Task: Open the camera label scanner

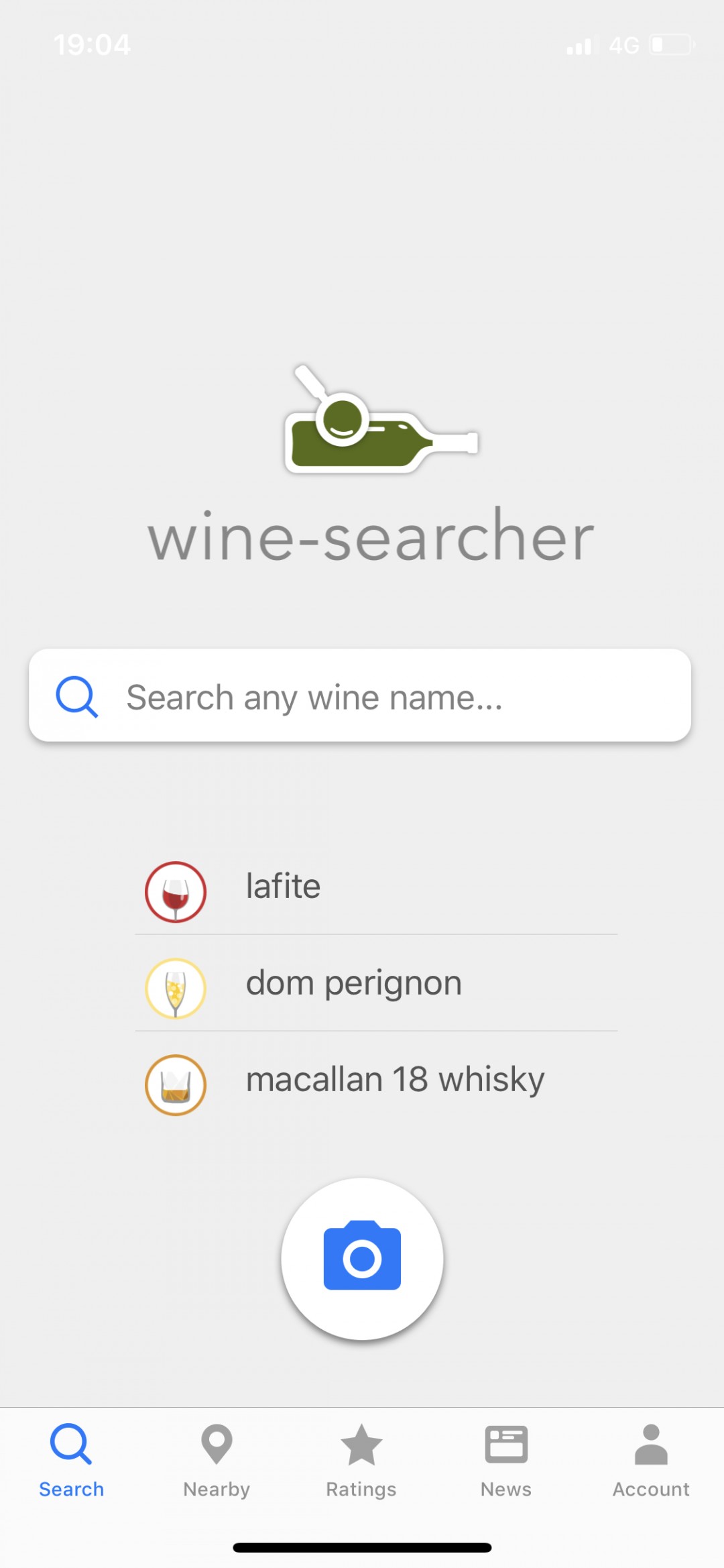Action: tap(362, 1258)
